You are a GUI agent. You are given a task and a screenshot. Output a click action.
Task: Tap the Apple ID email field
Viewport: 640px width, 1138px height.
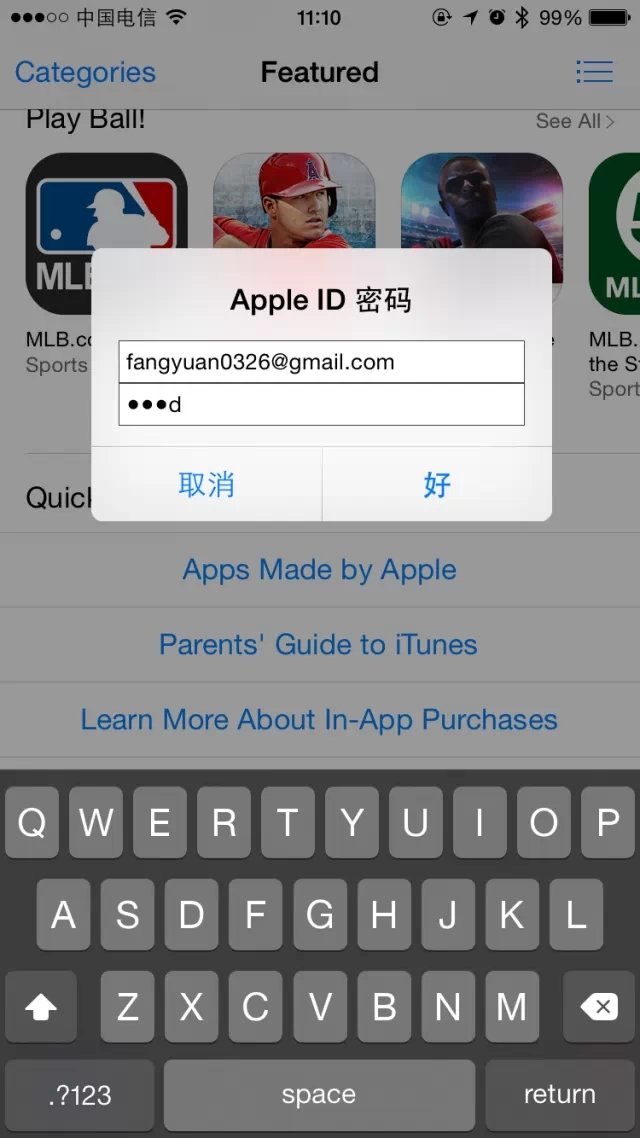pos(321,362)
